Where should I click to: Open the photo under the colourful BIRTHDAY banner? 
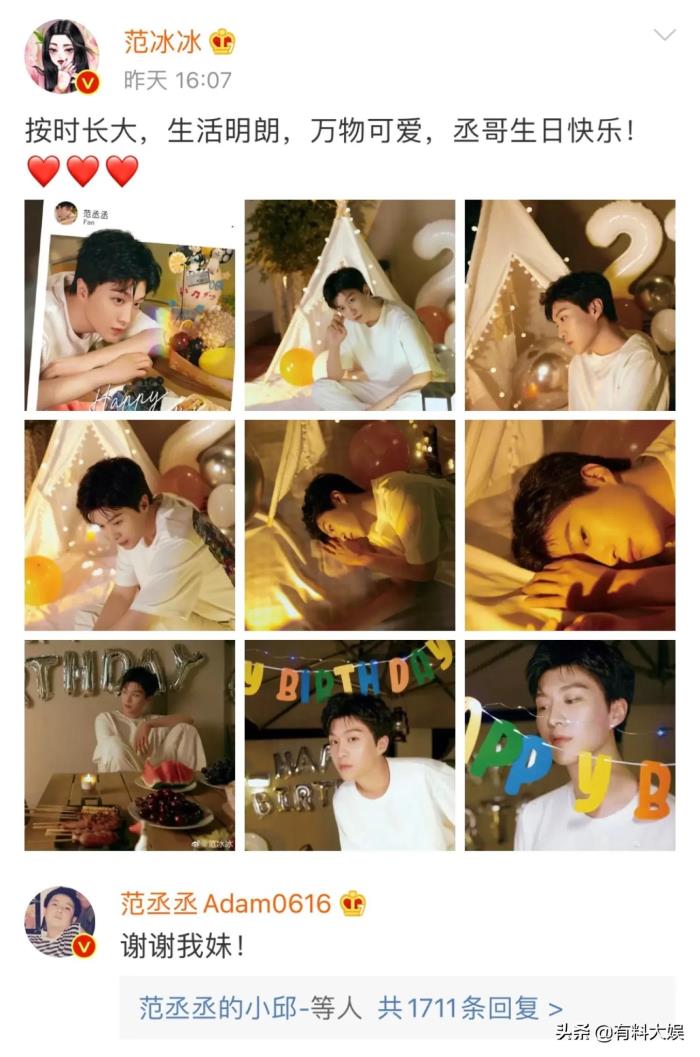click(350, 745)
